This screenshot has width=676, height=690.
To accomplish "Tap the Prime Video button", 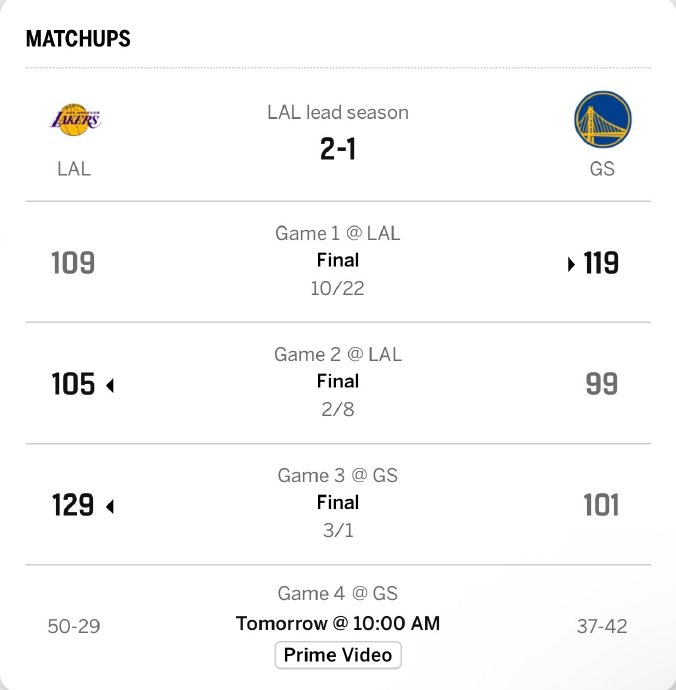I will (338, 655).
